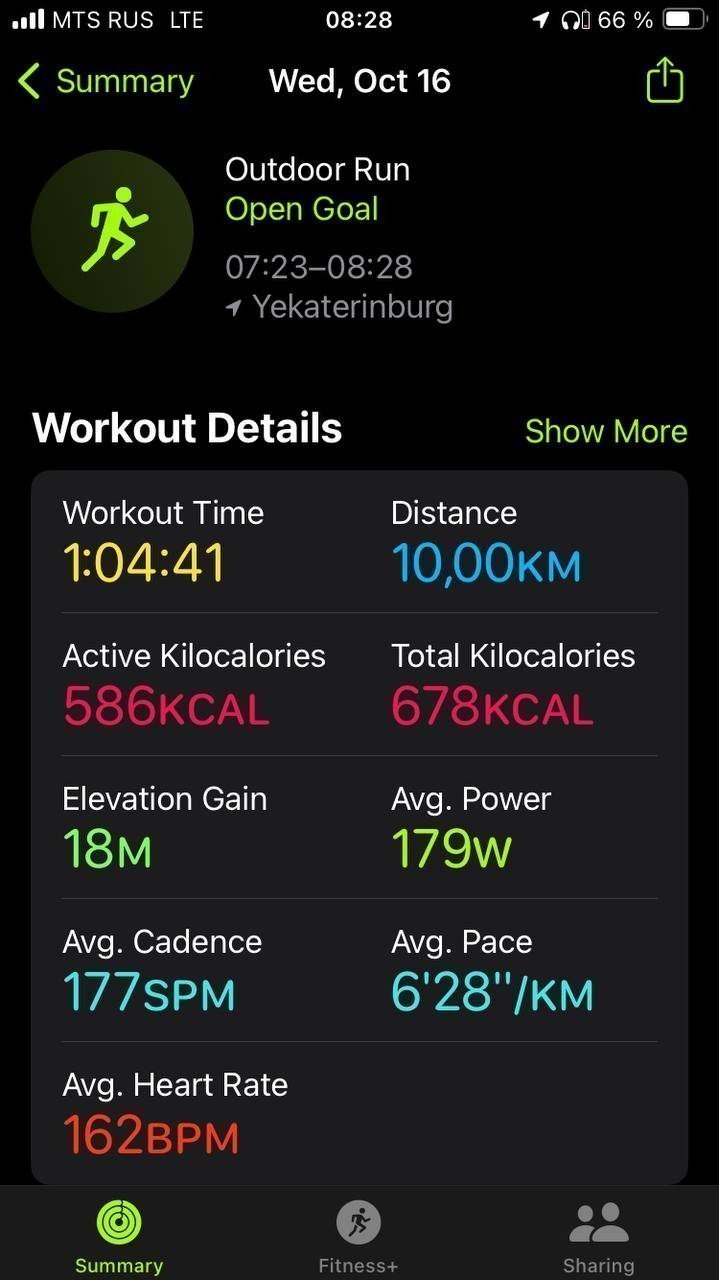Select the Summary tab
Image resolution: width=719 pixels, height=1280 pixels.
point(119,1237)
